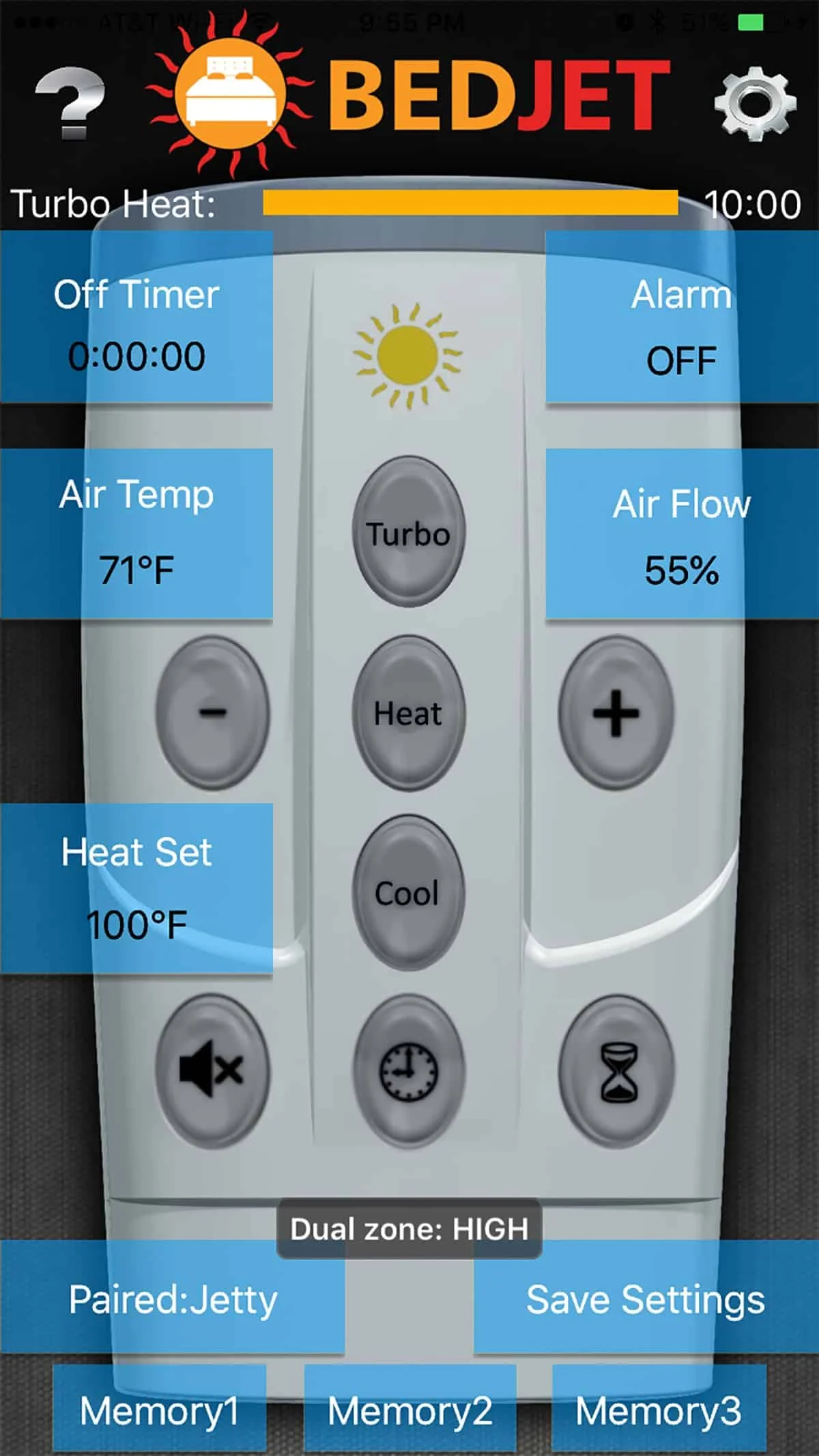Tap the minus button
819x1456 pixels.
point(212,713)
